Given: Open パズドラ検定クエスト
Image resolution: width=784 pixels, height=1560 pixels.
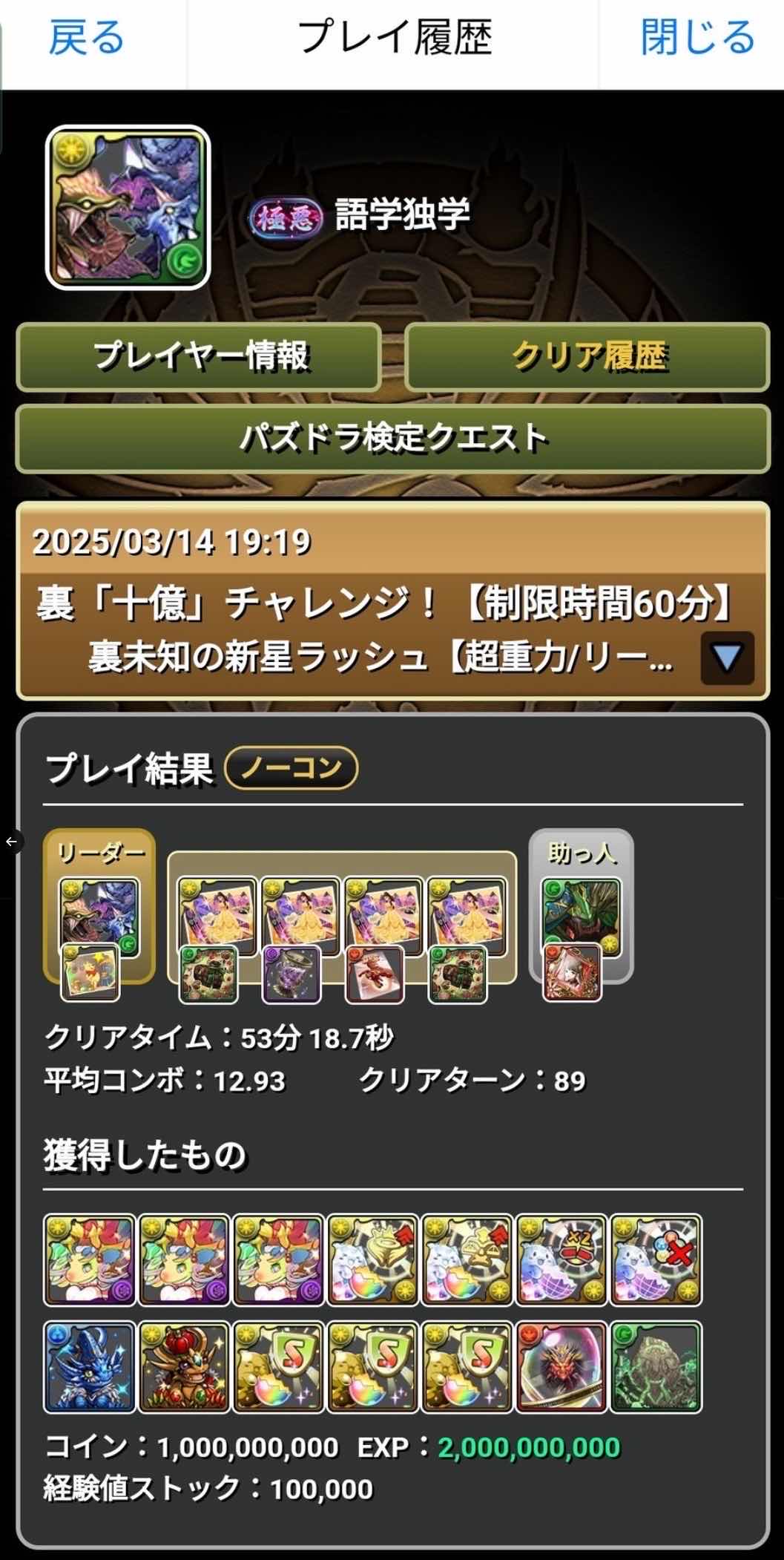Looking at the screenshot, I should coord(392,439).
